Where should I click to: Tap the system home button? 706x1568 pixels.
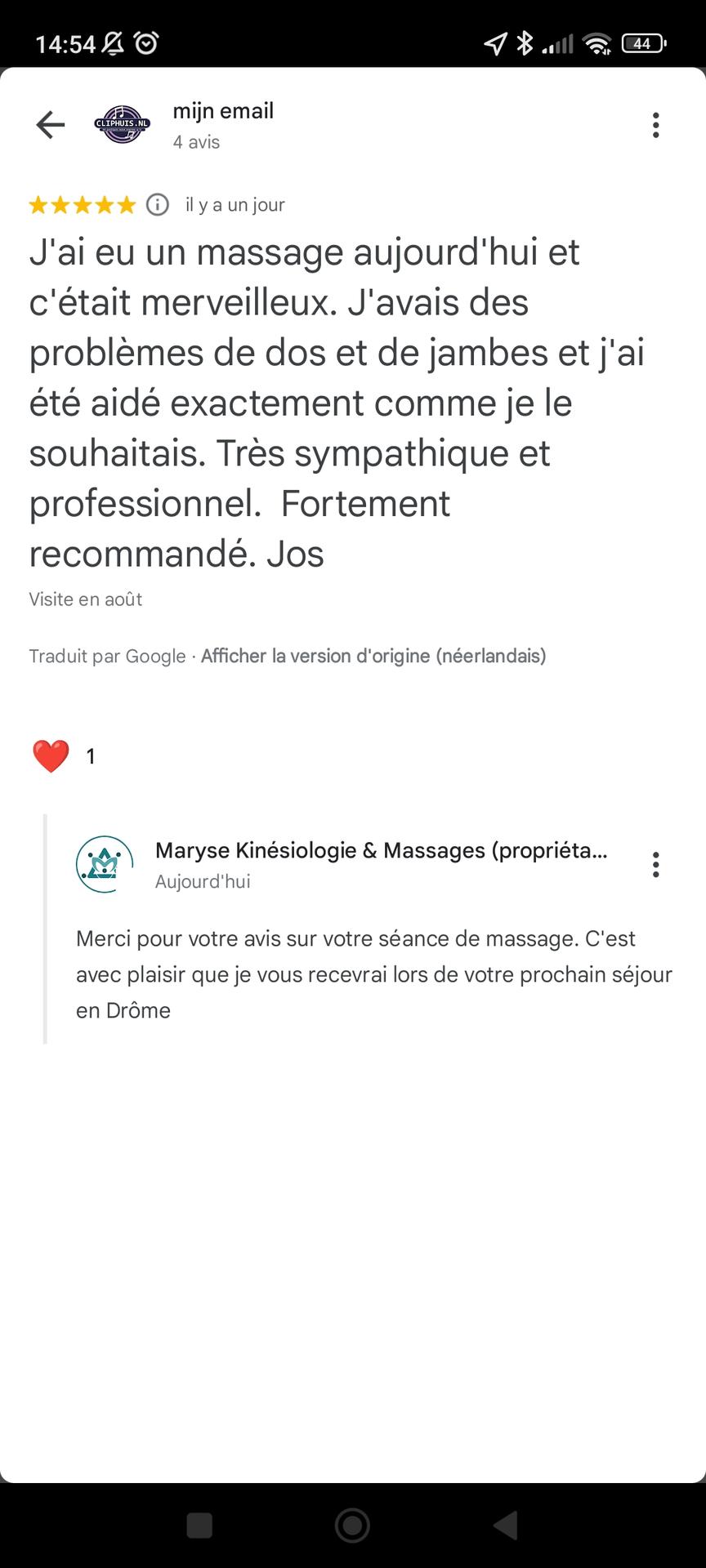[x=352, y=1525]
